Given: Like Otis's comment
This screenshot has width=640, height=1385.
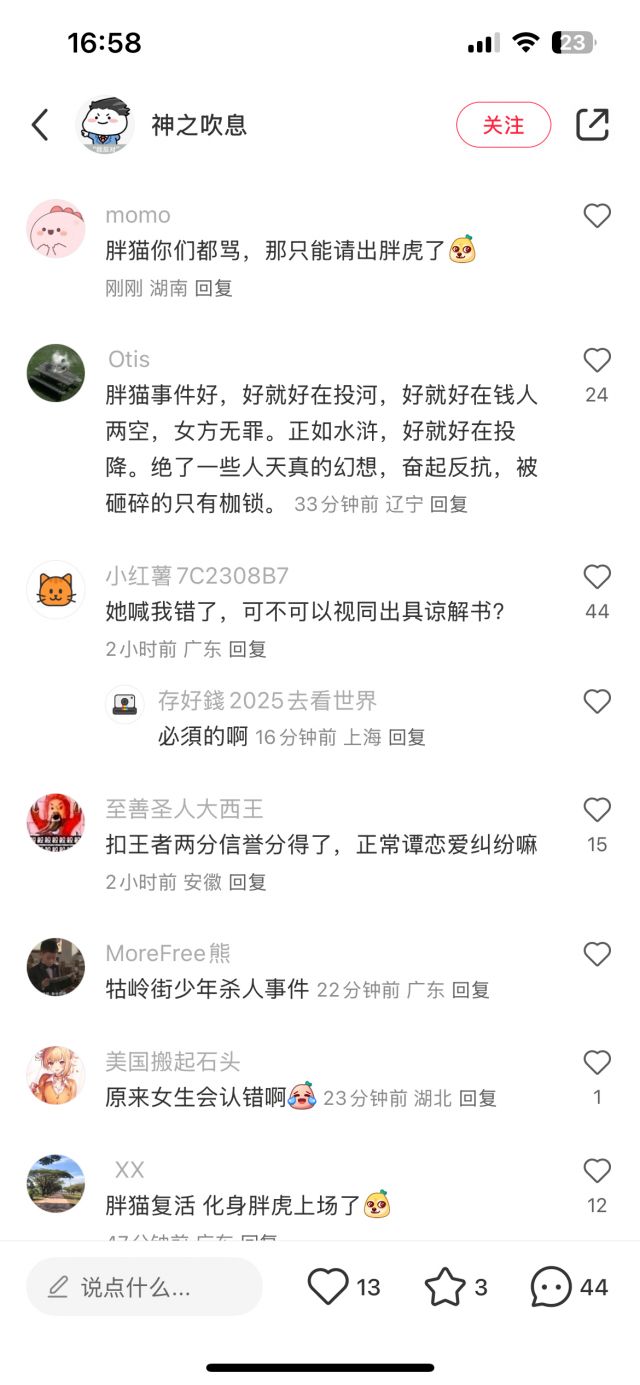Looking at the screenshot, I should [x=597, y=361].
